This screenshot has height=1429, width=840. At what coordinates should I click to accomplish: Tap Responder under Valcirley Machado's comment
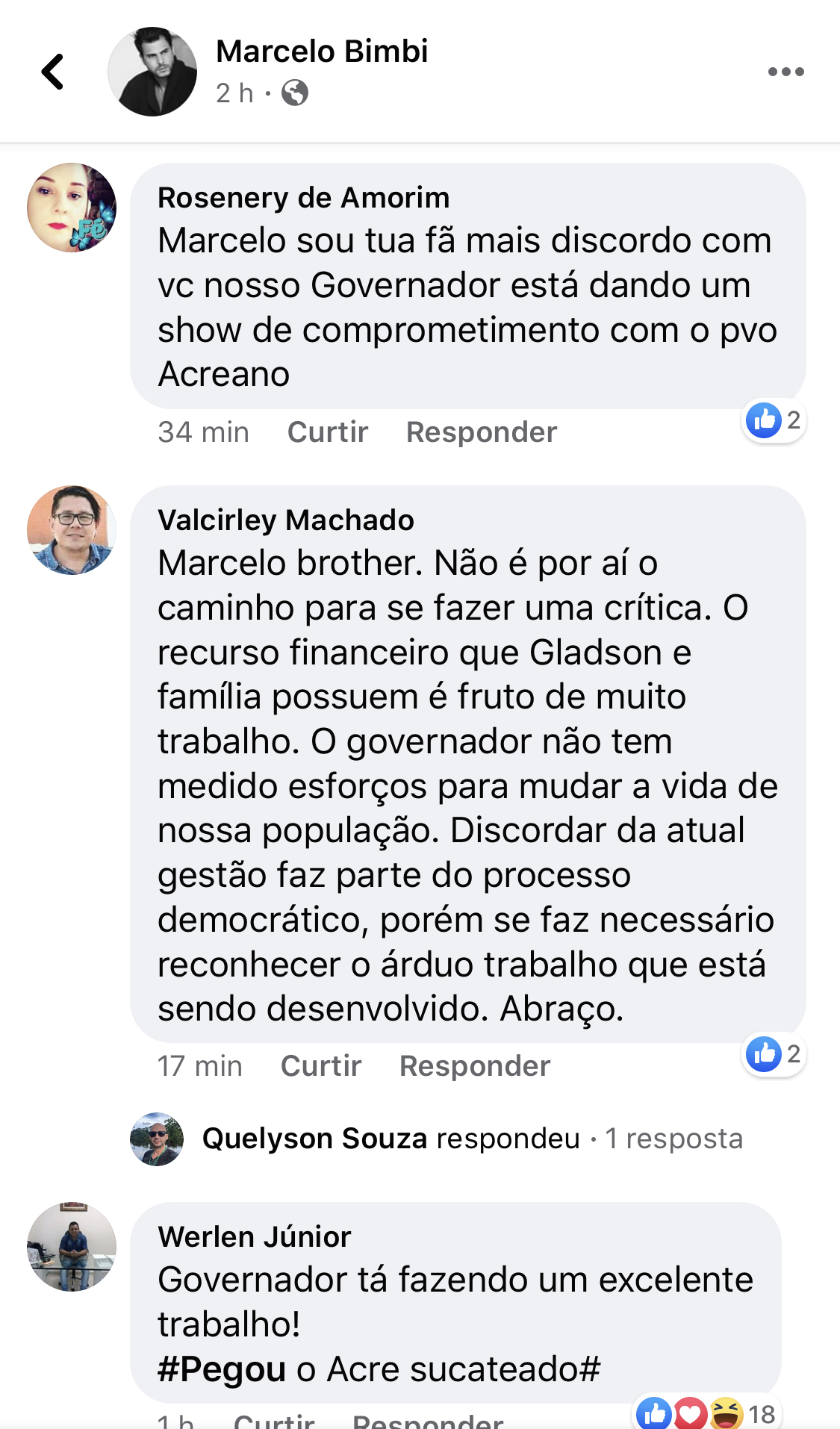[x=474, y=1066]
